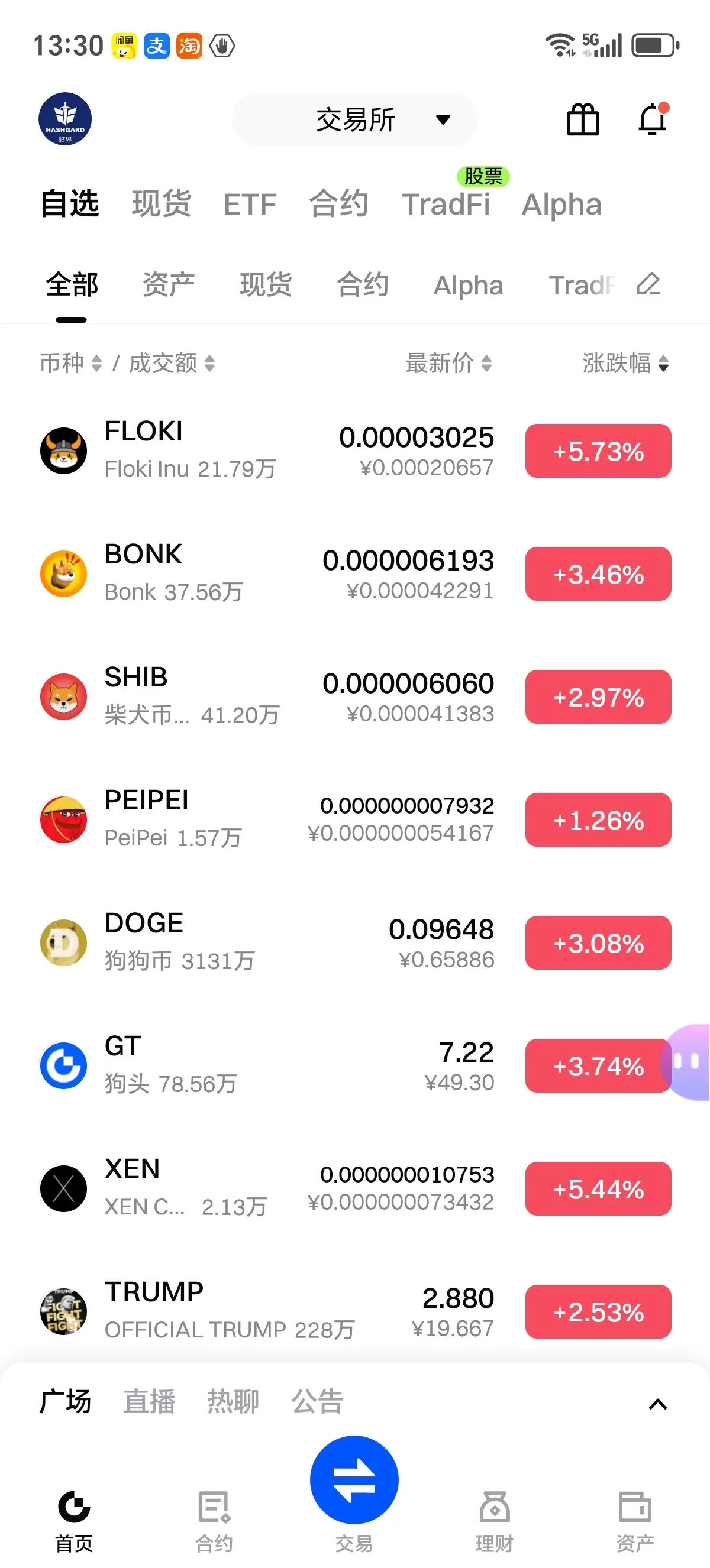Open the blue 交易 trade button
Viewport: 710px width, 1568px height.
click(354, 1480)
